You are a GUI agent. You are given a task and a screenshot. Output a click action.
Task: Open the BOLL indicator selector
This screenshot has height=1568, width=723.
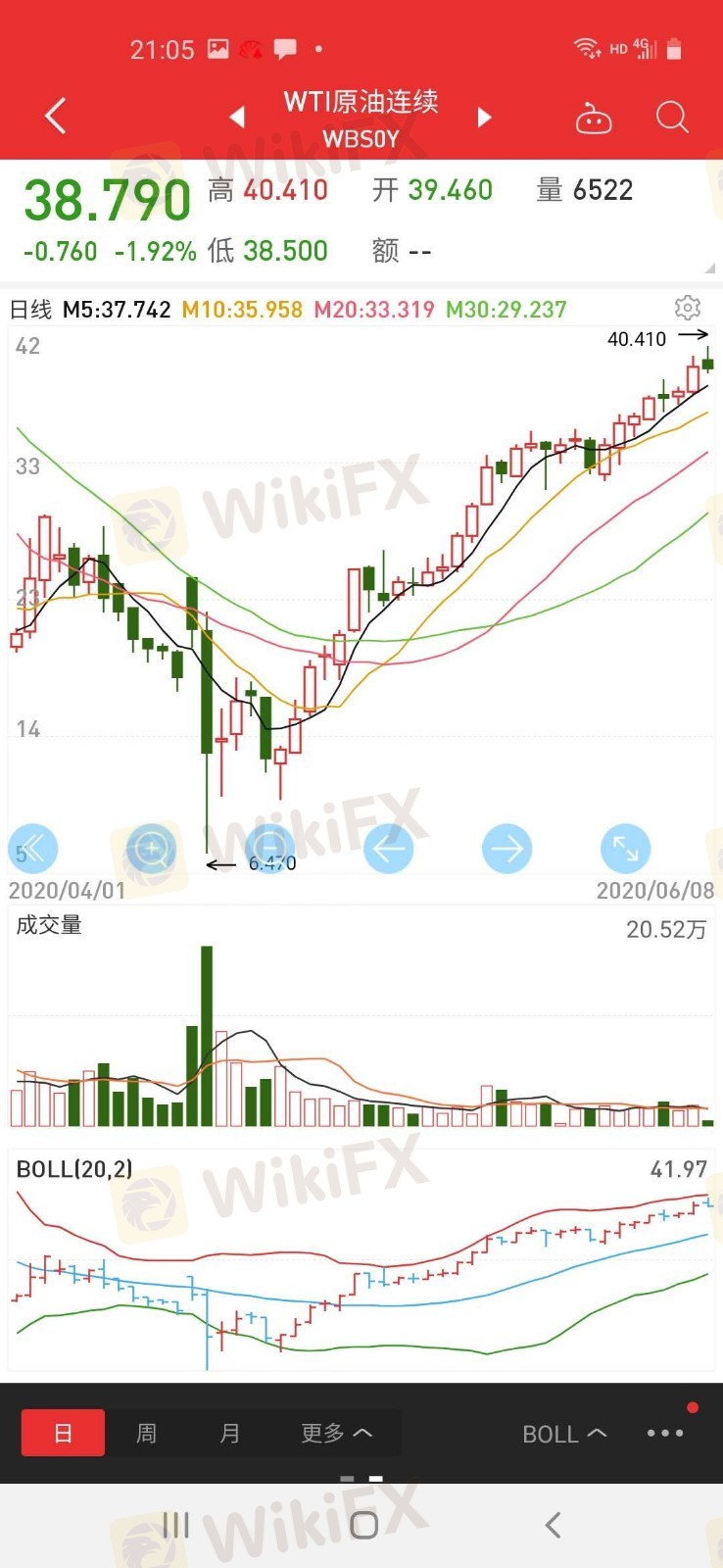(x=564, y=1434)
